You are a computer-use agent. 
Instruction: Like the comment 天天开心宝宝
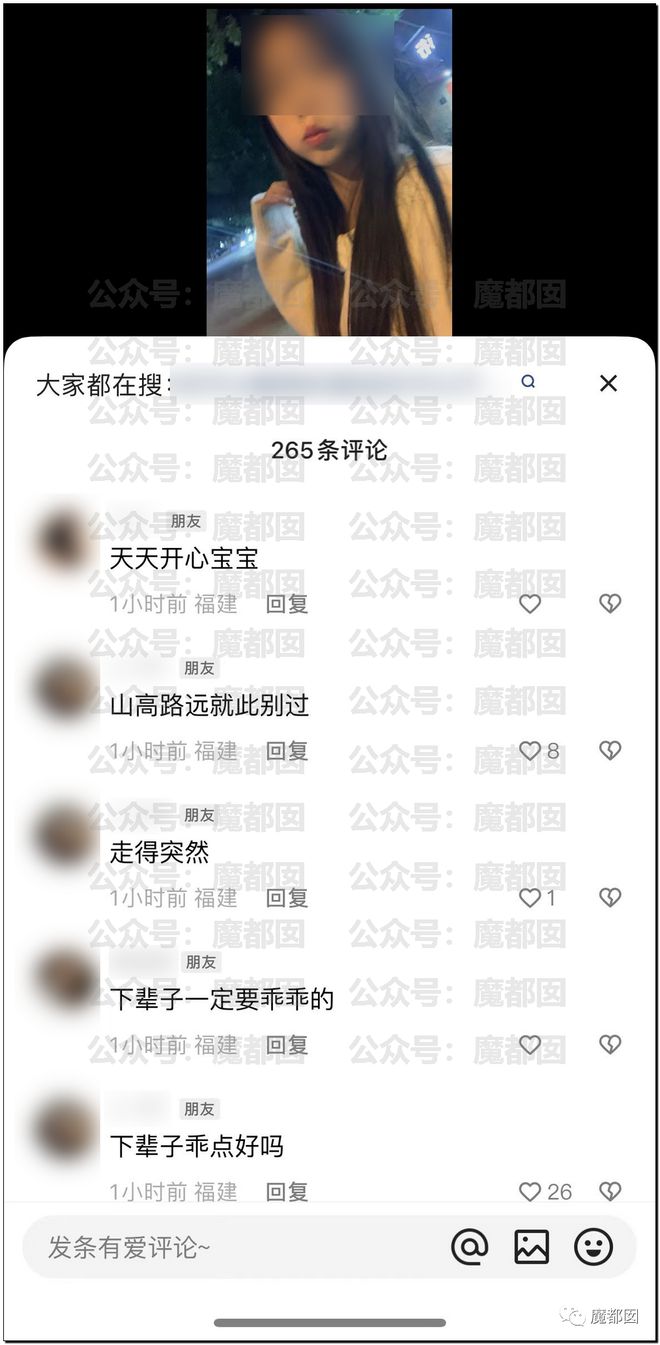click(530, 603)
